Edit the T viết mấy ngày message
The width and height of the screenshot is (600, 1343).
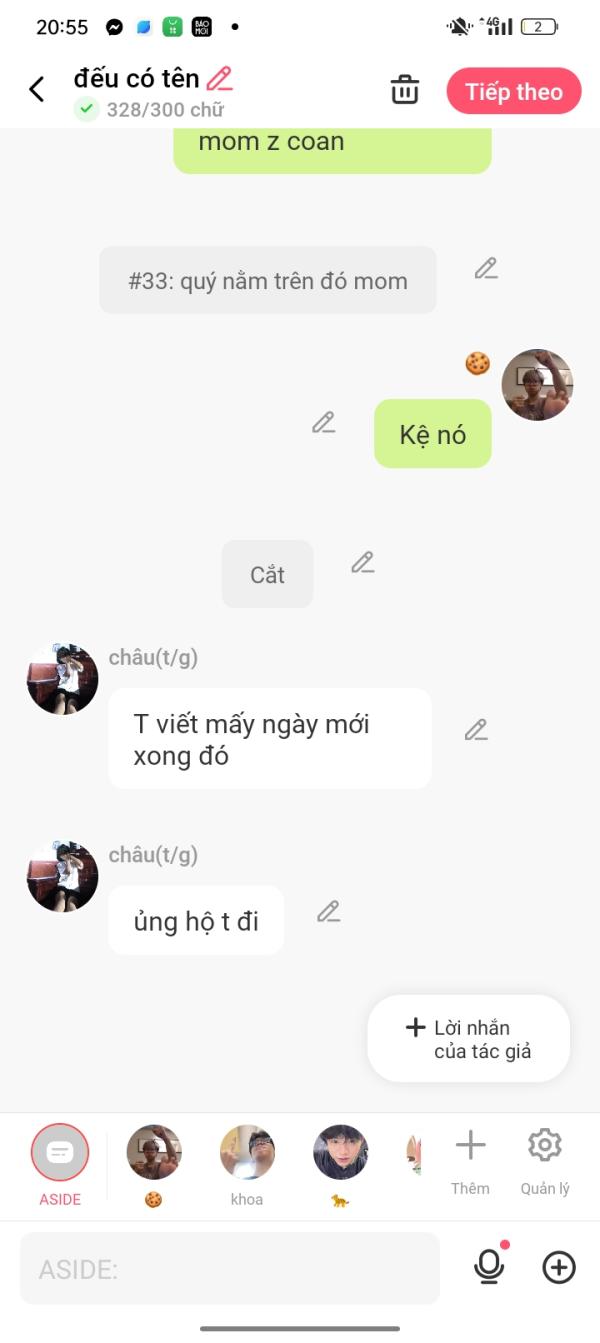(476, 730)
